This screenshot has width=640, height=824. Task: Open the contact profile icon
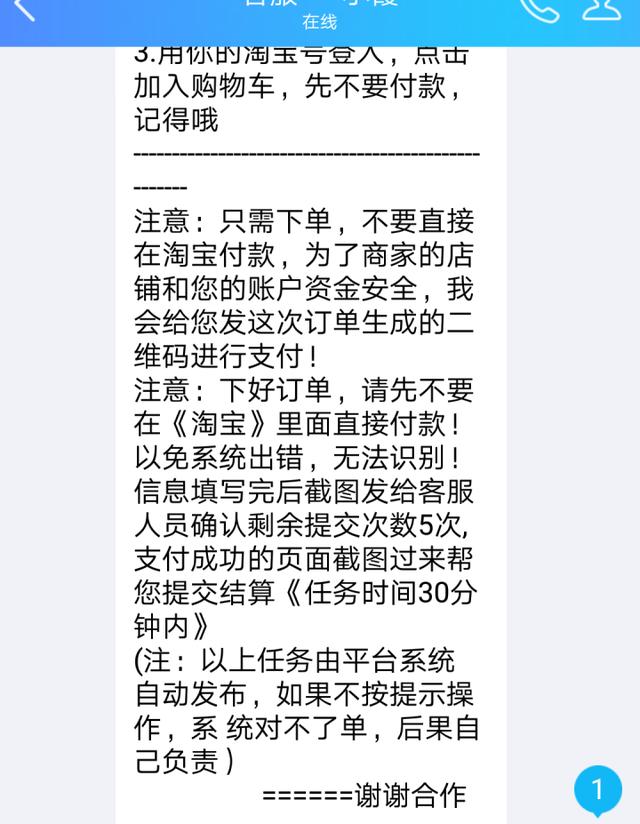602,9
